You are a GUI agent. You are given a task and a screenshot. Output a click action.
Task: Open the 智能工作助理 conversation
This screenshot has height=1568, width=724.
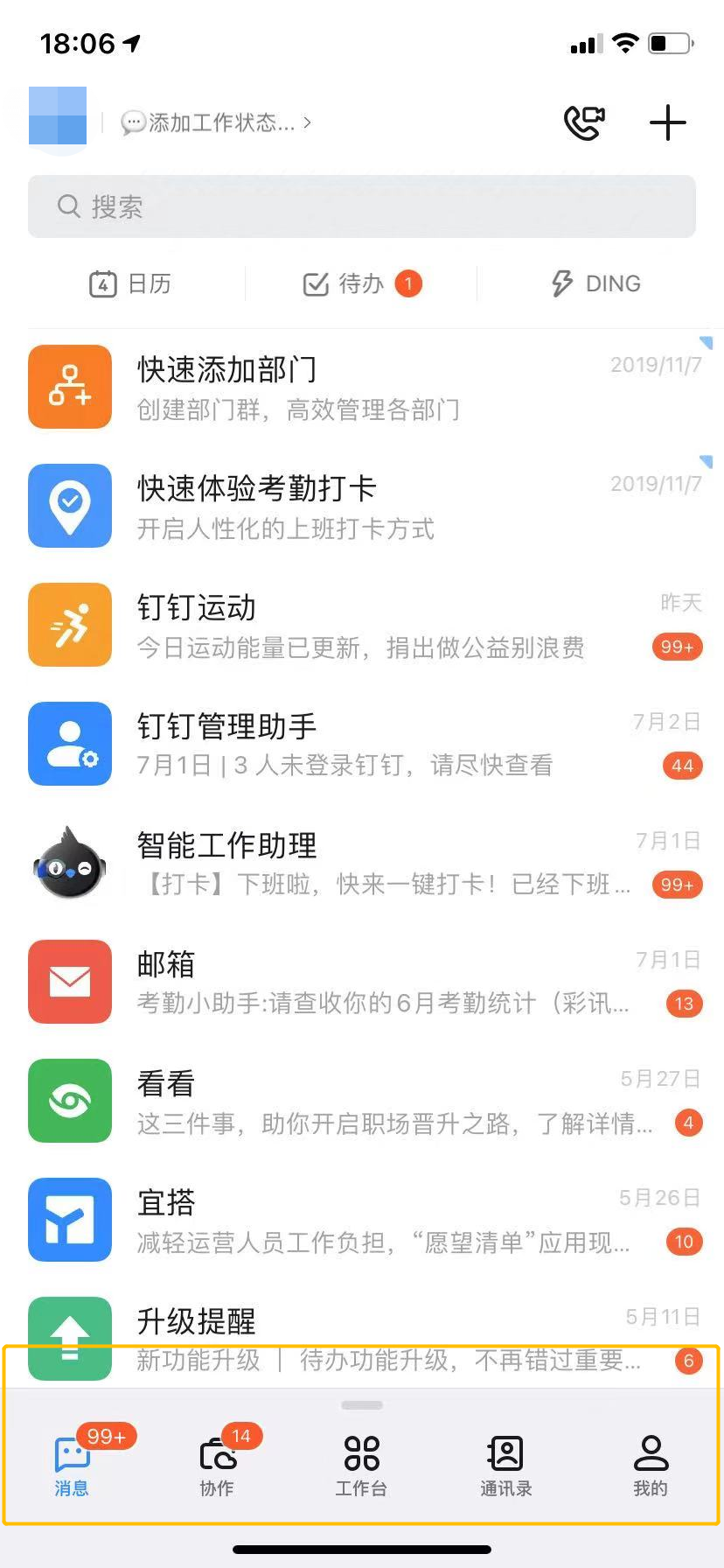pos(362,863)
